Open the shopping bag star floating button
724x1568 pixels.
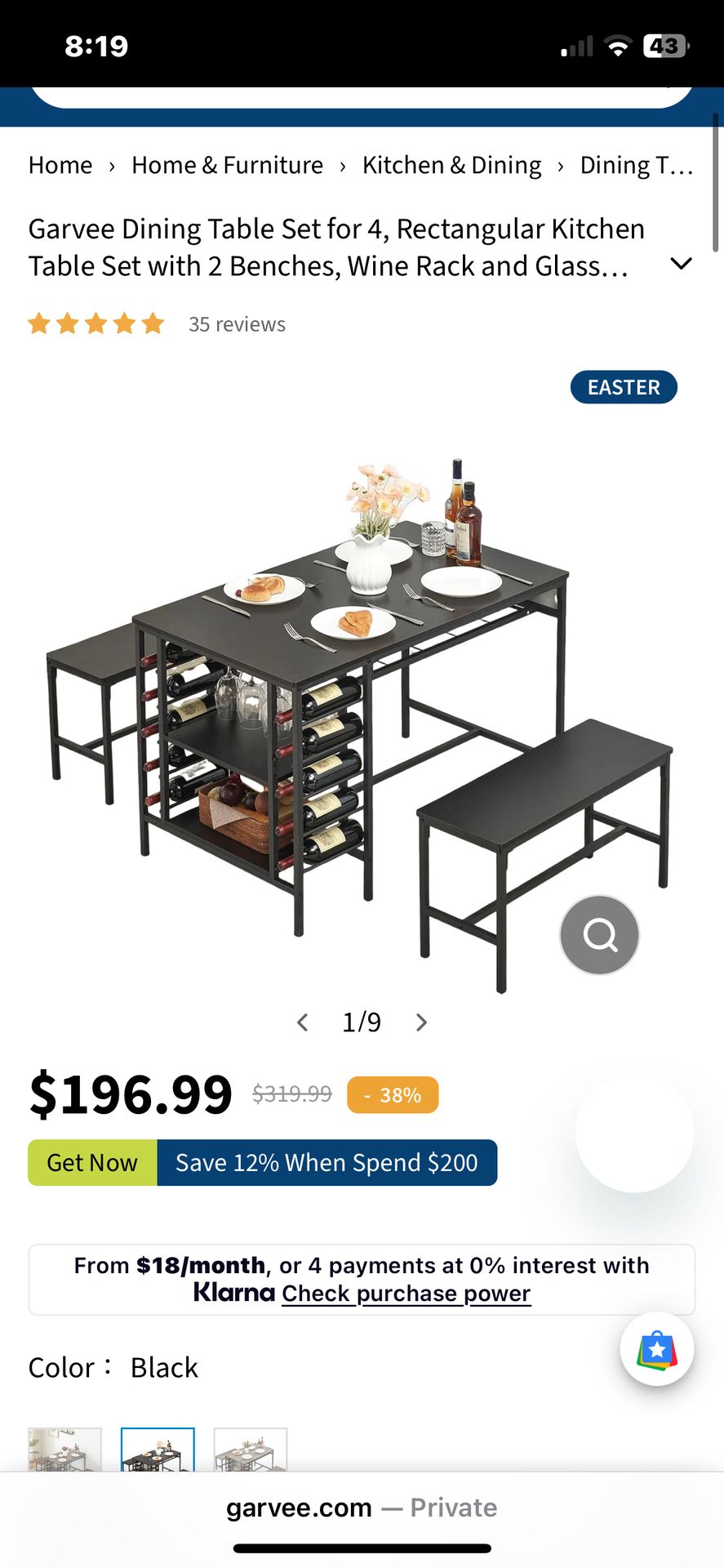tap(657, 1349)
